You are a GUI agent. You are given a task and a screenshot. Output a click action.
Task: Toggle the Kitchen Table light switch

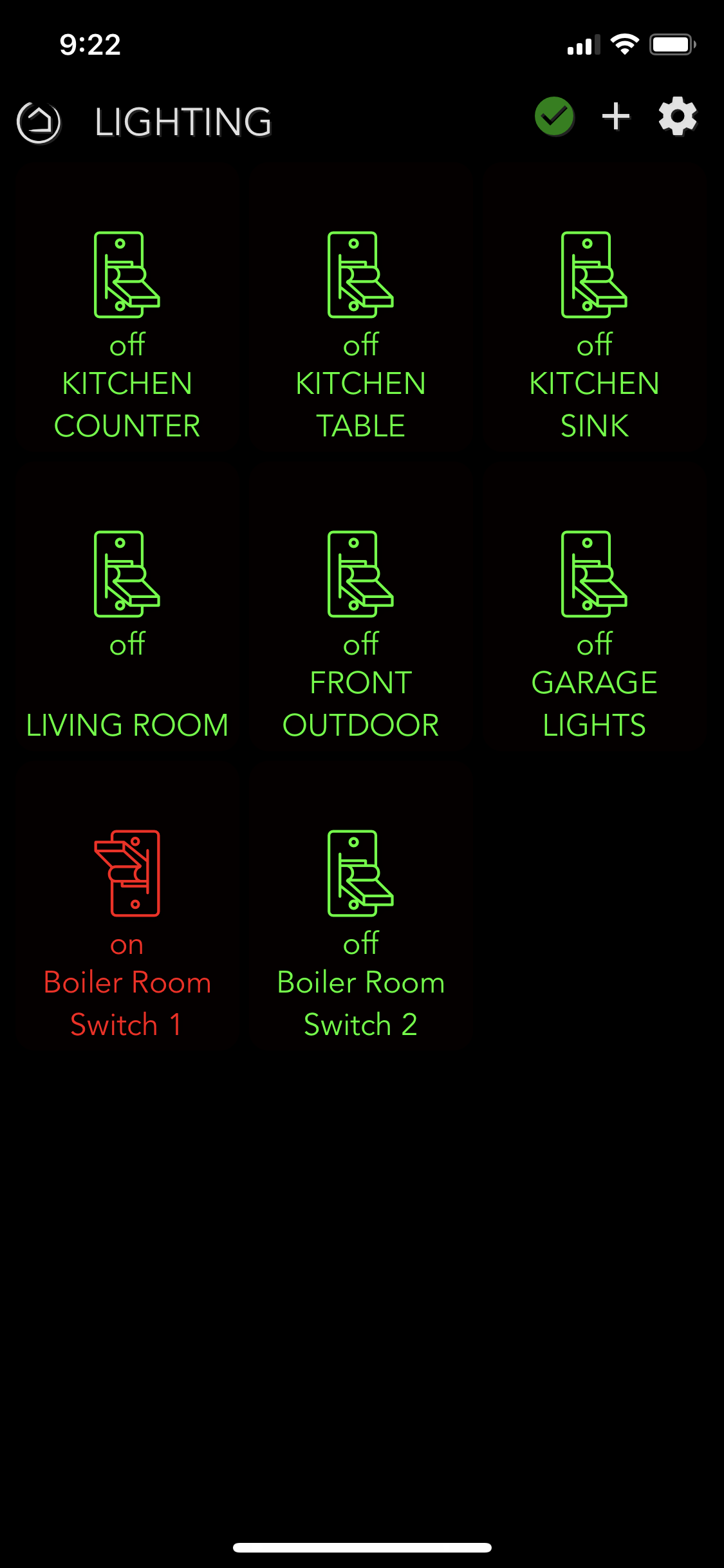click(x=360, y=275)
